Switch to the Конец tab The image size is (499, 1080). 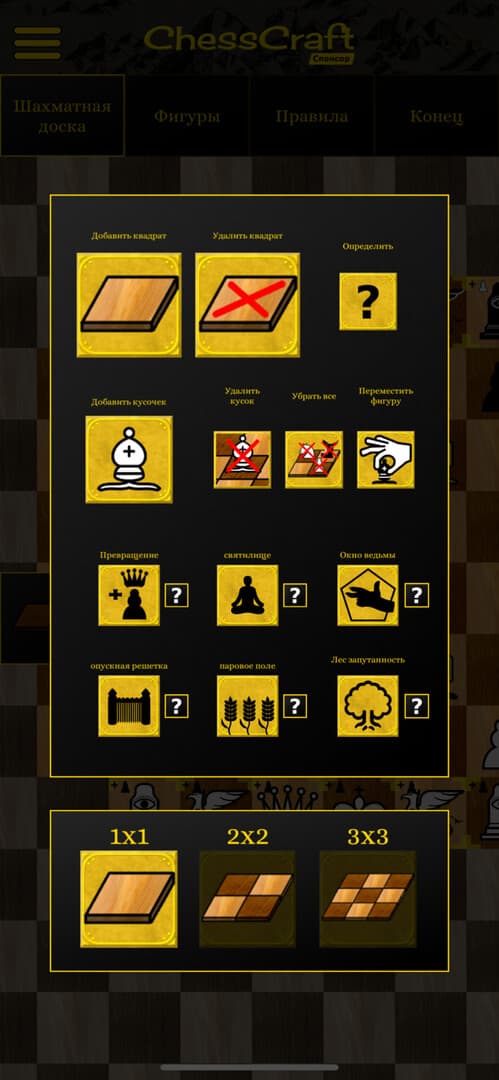click(436, 116)
